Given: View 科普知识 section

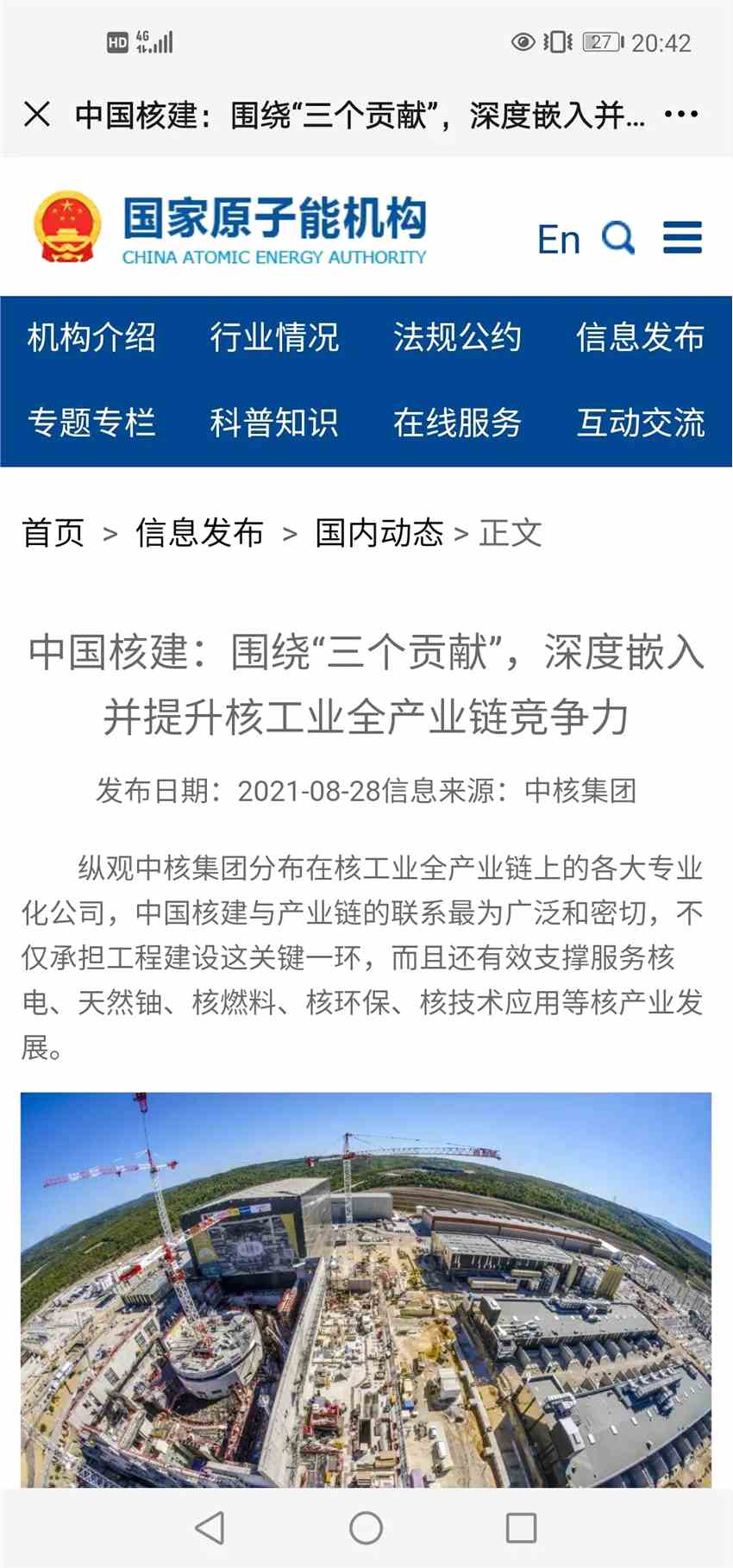Looking at the screenshot, I should pos(274,423).
